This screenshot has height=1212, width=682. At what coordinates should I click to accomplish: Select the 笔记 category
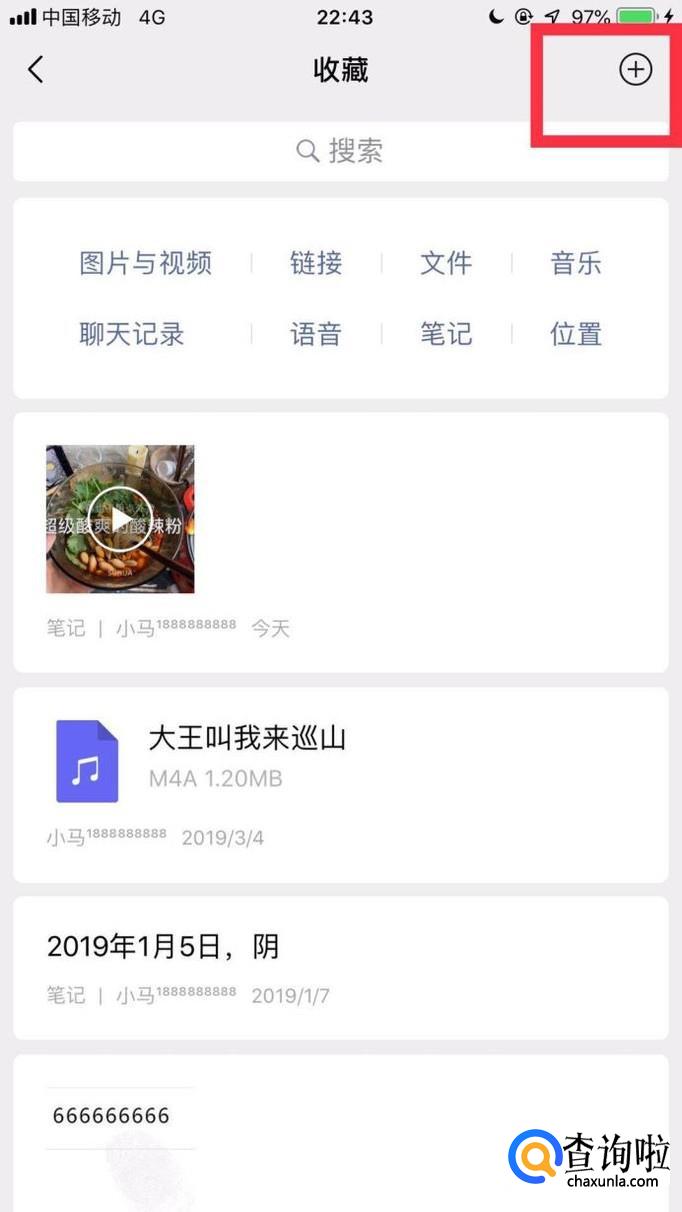pos(446,334)
